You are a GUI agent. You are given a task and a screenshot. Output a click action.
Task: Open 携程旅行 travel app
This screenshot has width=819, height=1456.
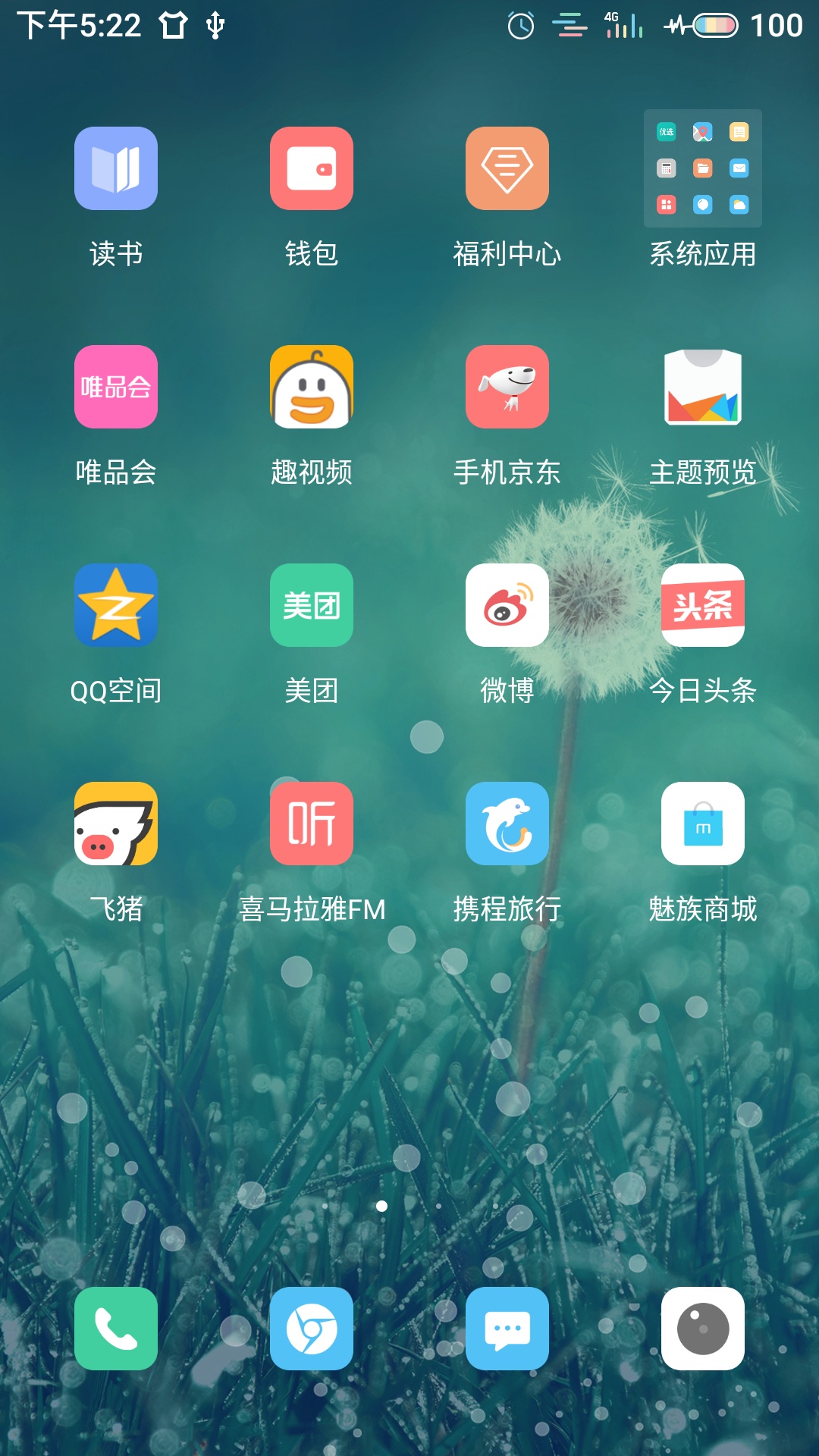[x=507, y=824]
